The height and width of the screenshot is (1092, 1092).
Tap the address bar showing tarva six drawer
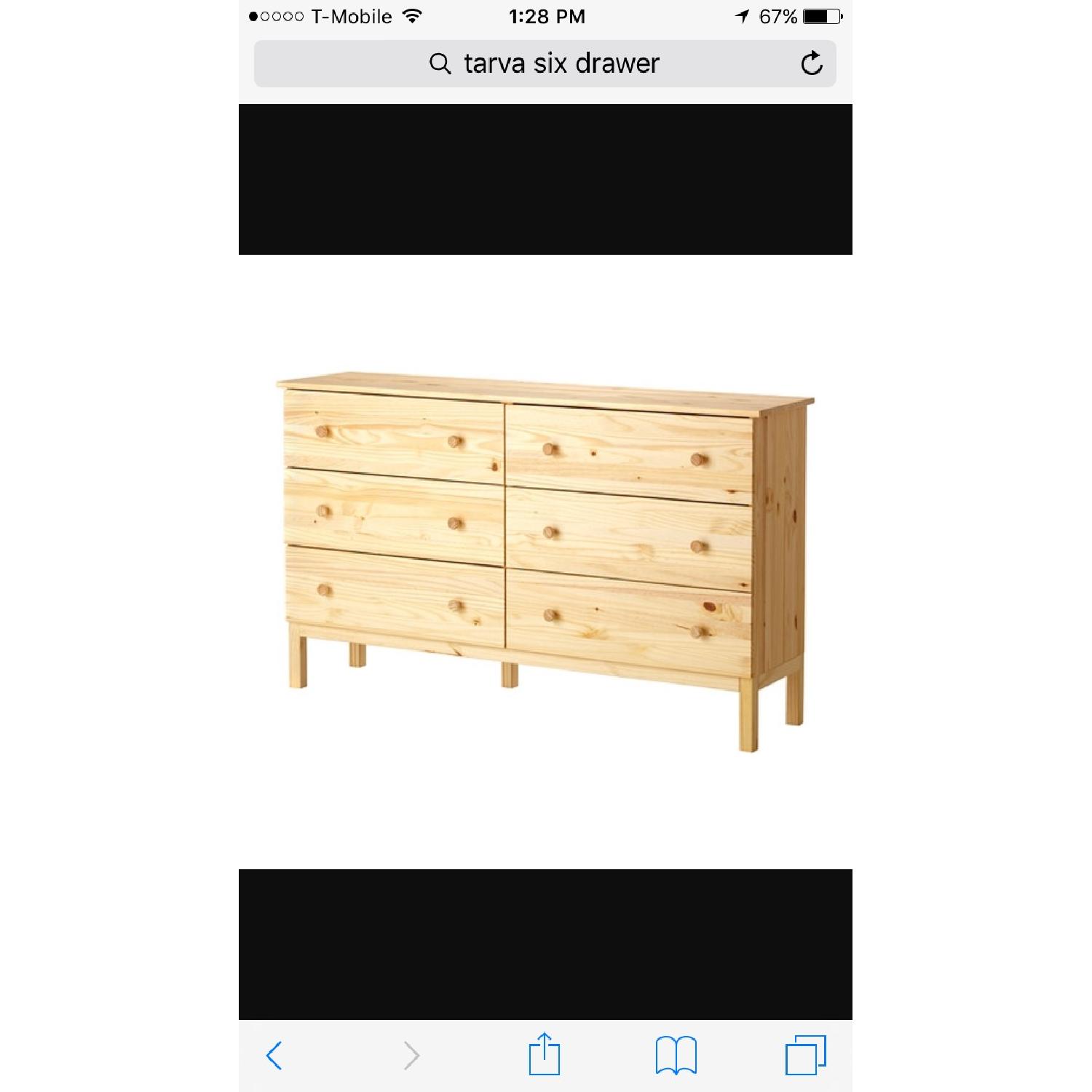click(x=545, y=64)
